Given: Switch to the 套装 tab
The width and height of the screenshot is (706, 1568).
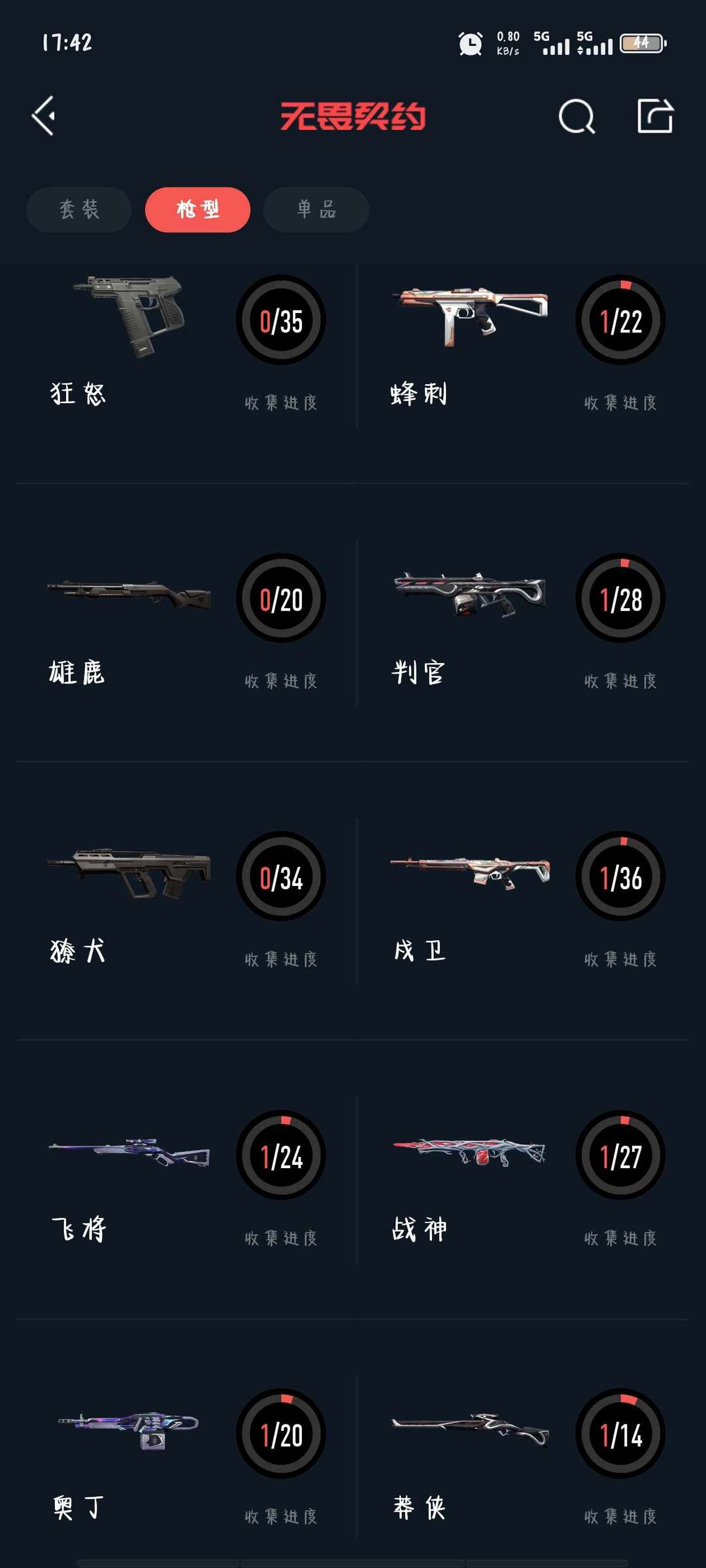Looking at the screenshot, I should click(x=78, y=209).
